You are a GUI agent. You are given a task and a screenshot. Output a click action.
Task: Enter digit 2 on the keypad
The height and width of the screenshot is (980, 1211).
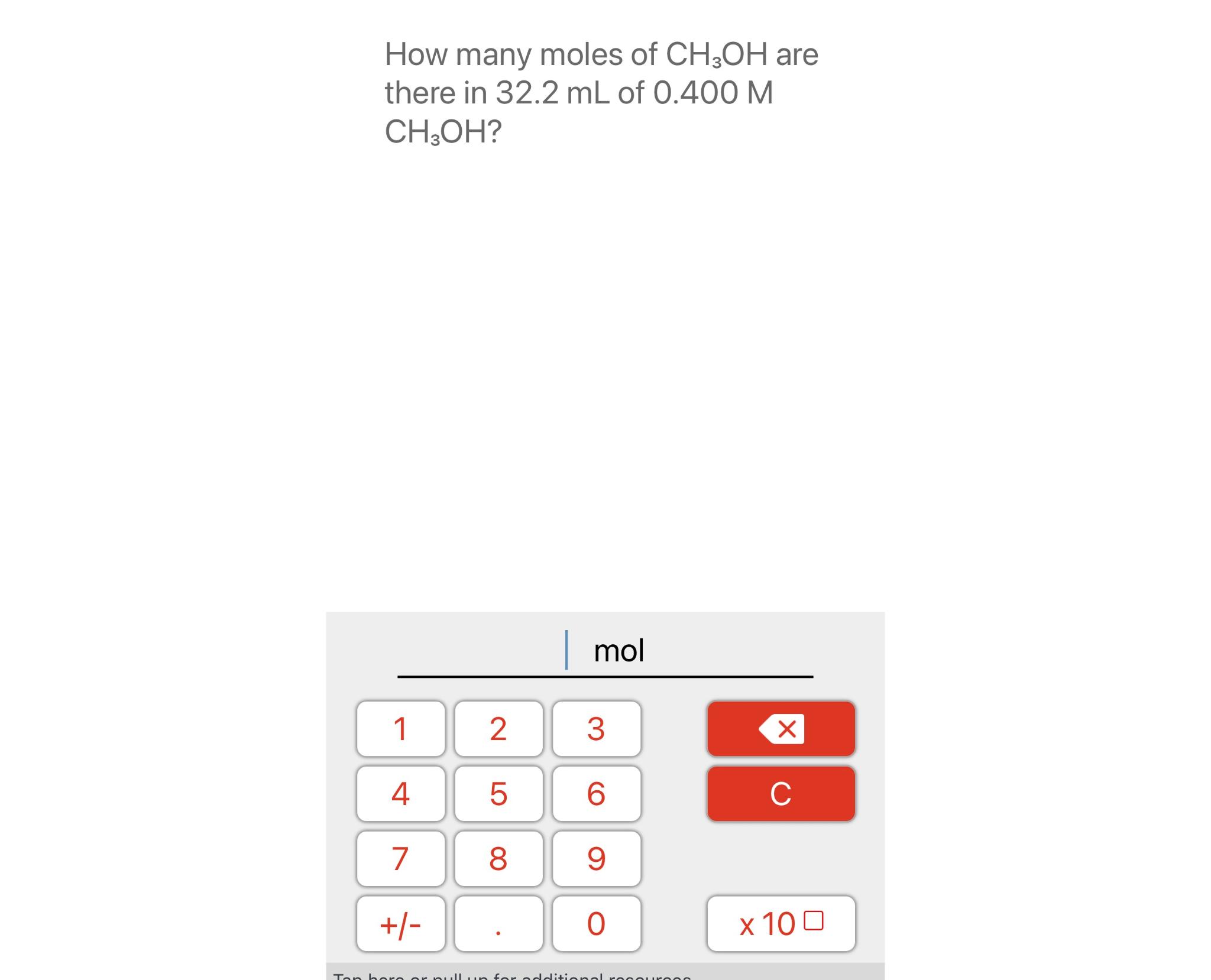(x=498, y=728)
